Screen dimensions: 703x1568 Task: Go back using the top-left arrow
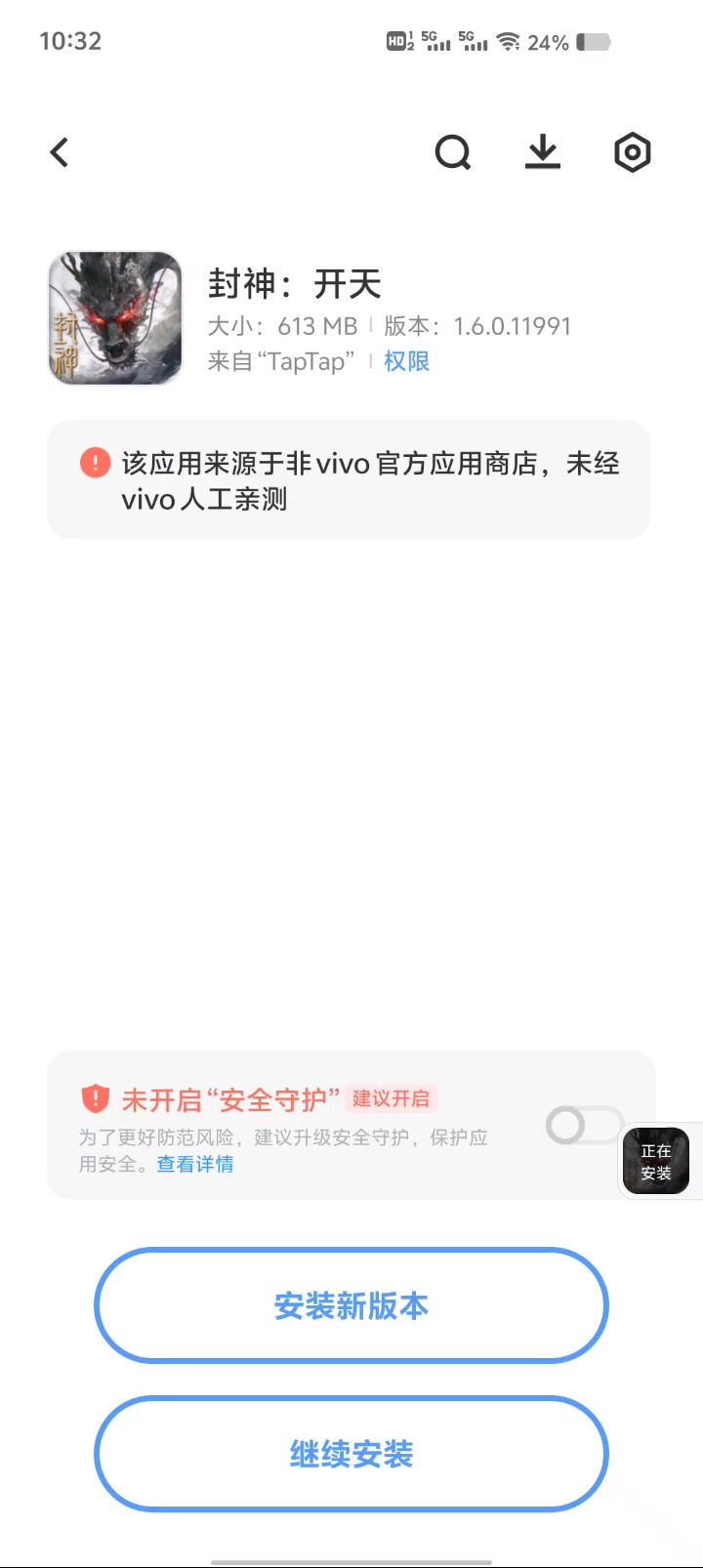click(x=60, y=152)
